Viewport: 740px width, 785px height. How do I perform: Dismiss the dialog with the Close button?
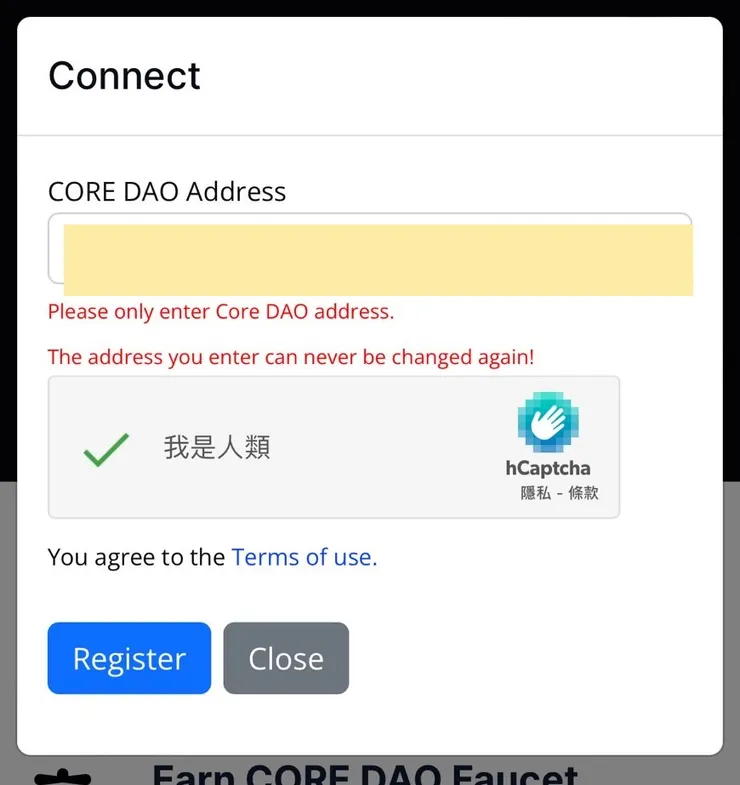(x=286, y=658)
